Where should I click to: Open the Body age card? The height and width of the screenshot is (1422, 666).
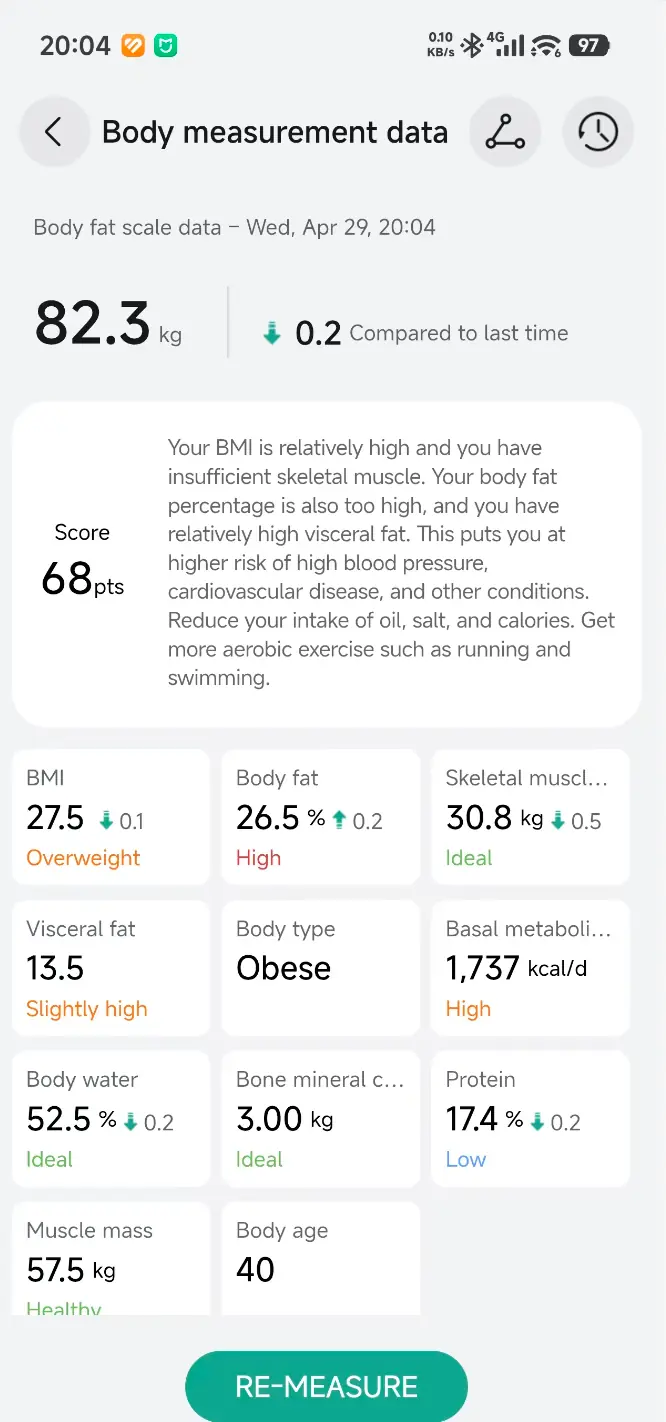(320, 1260)
